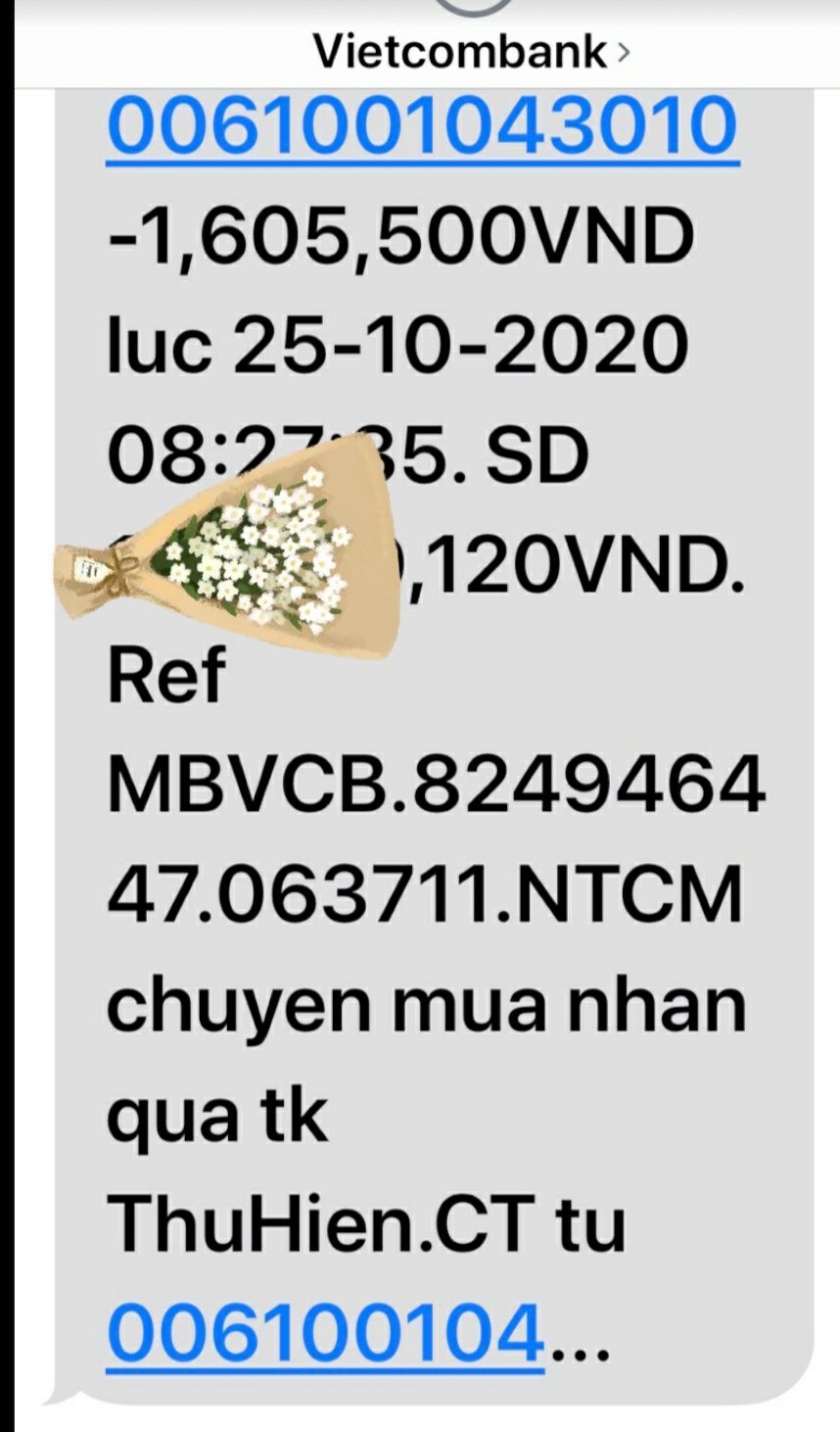Screen dimensions: 840x1432
Task: Open the truncated 006100104 number link
Action: (x=325, y=1332)
